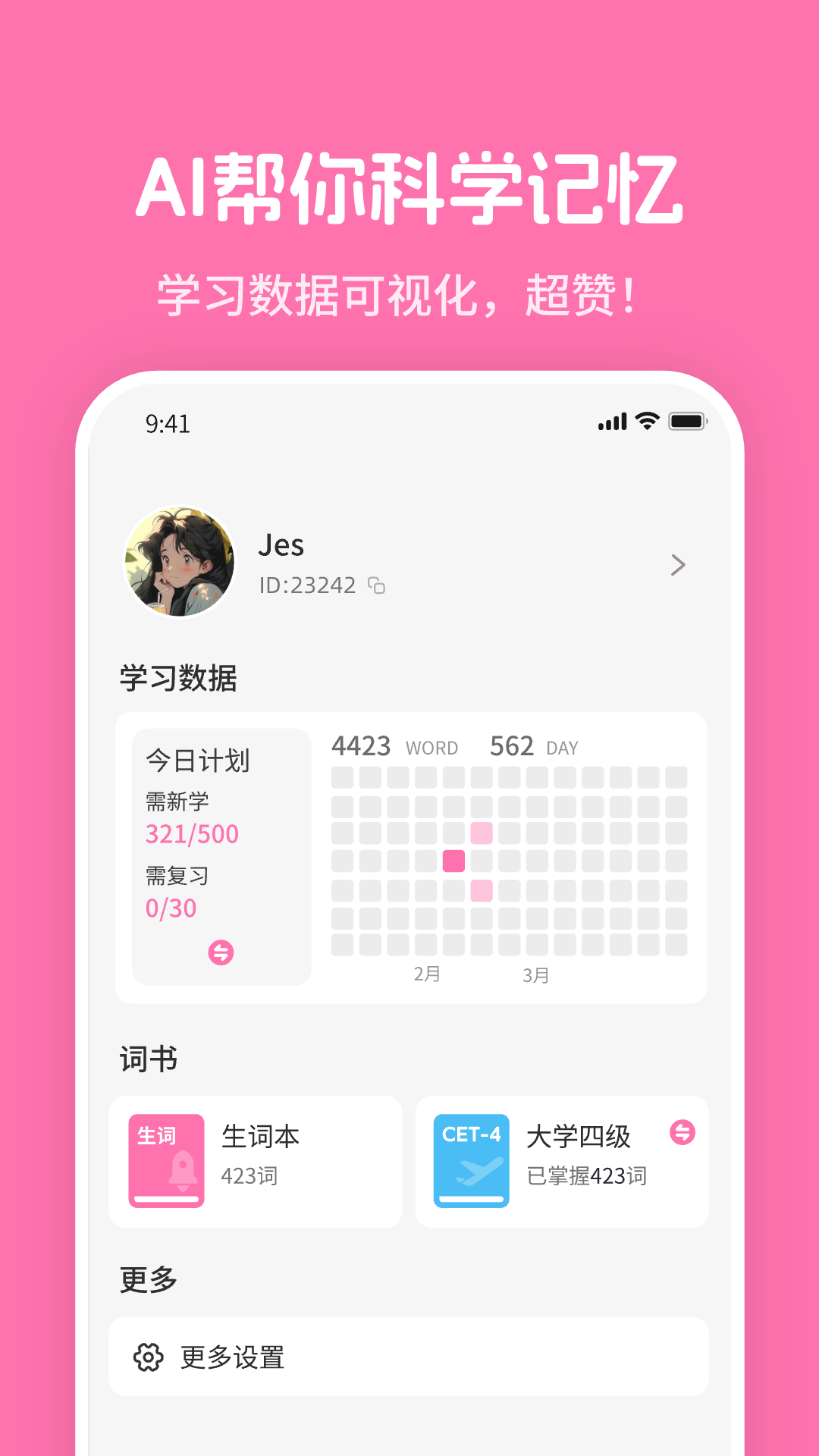
Task: Tap the 321/500 new-words progress value
Action: click(x=192, y=833)
